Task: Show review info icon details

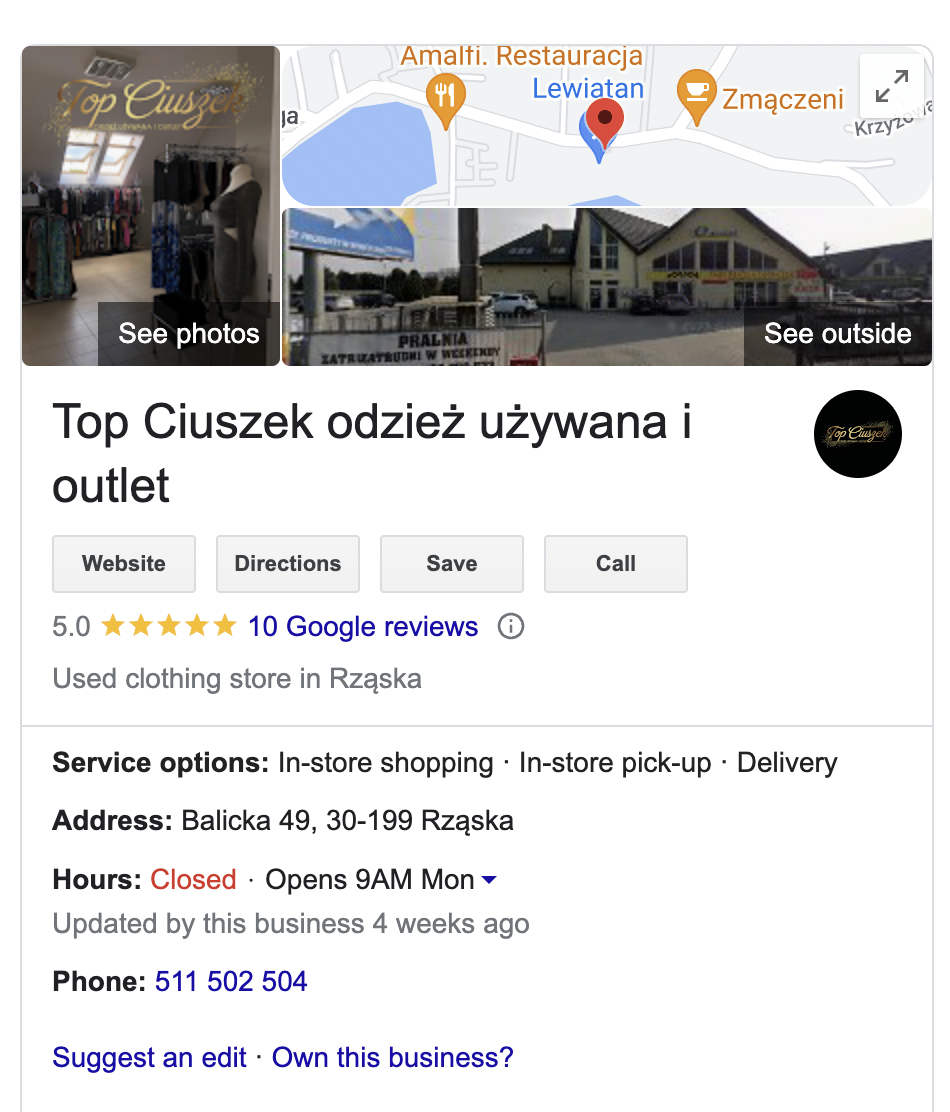Action: coord(511,627)
